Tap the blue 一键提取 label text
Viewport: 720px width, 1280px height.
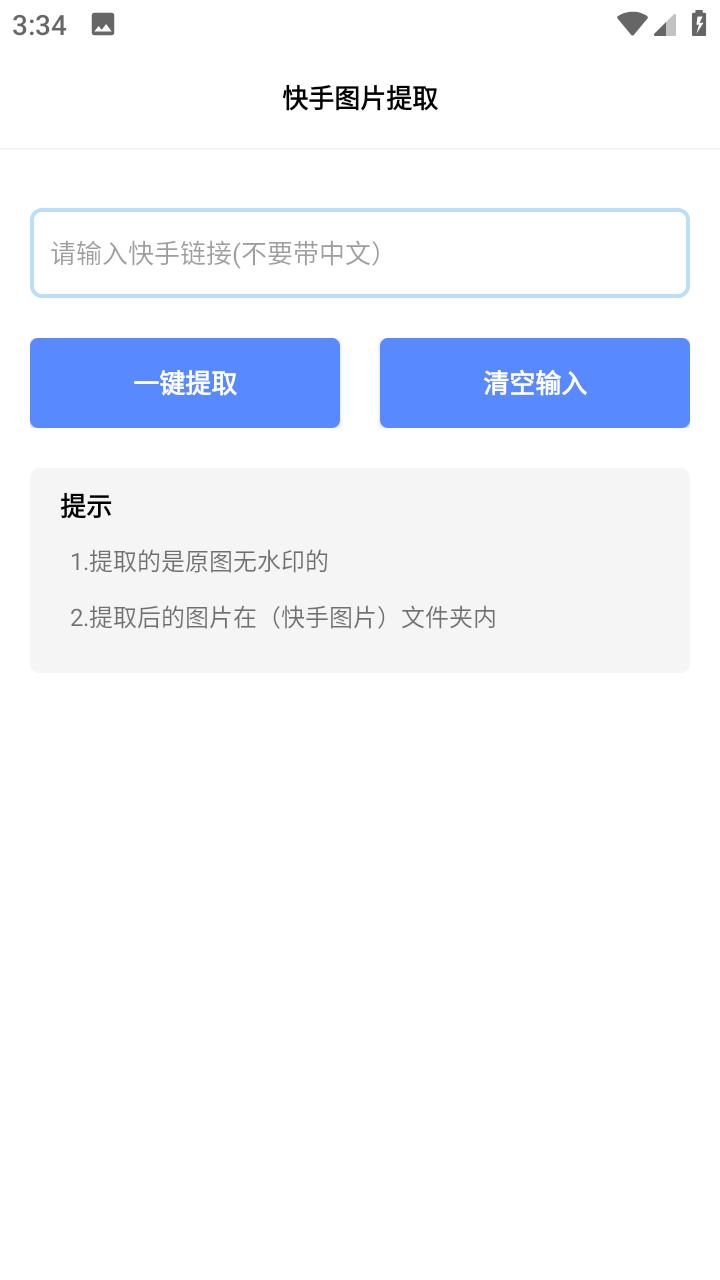(185, 383)
